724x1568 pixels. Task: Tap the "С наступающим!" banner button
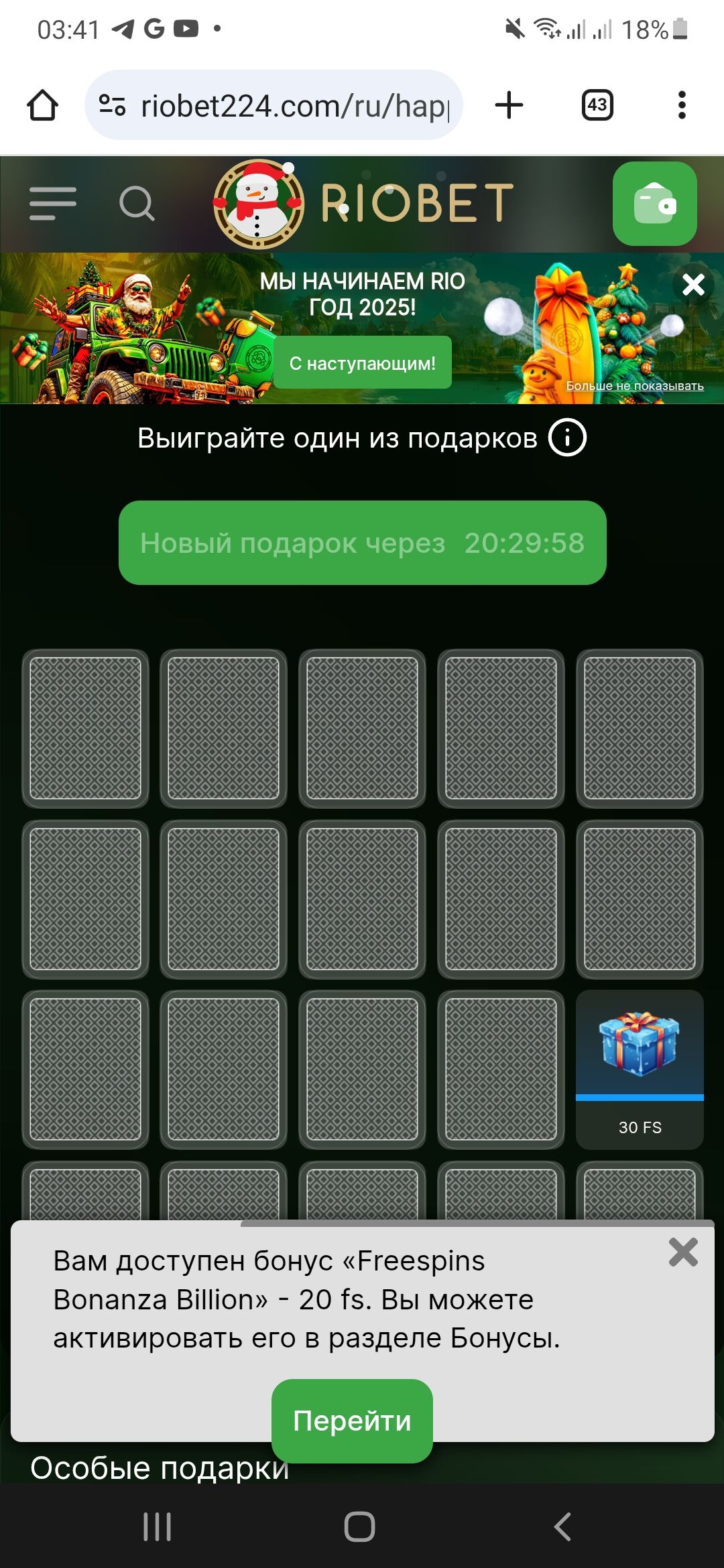(362, 363)
